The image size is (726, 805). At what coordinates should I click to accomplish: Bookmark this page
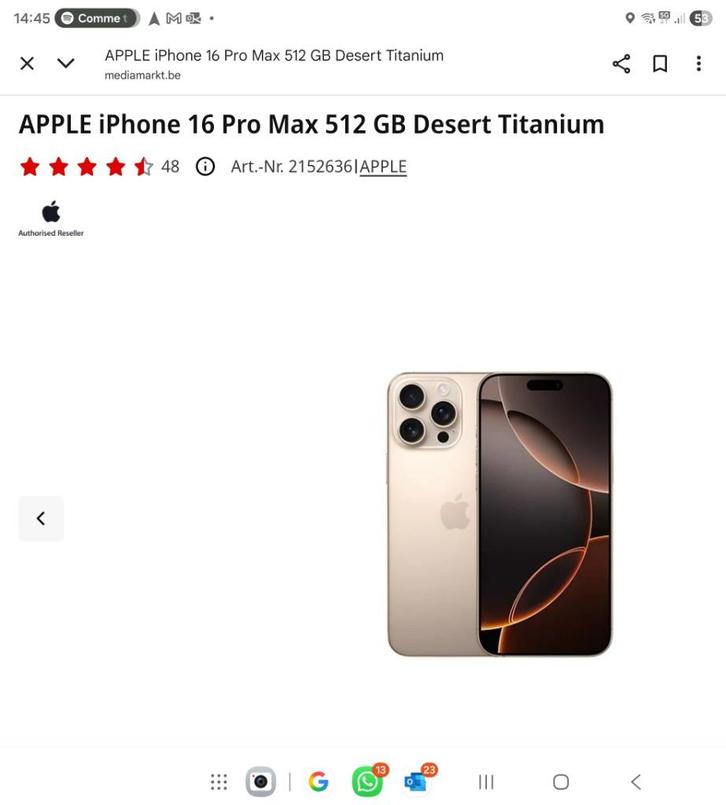coord(660,64)
